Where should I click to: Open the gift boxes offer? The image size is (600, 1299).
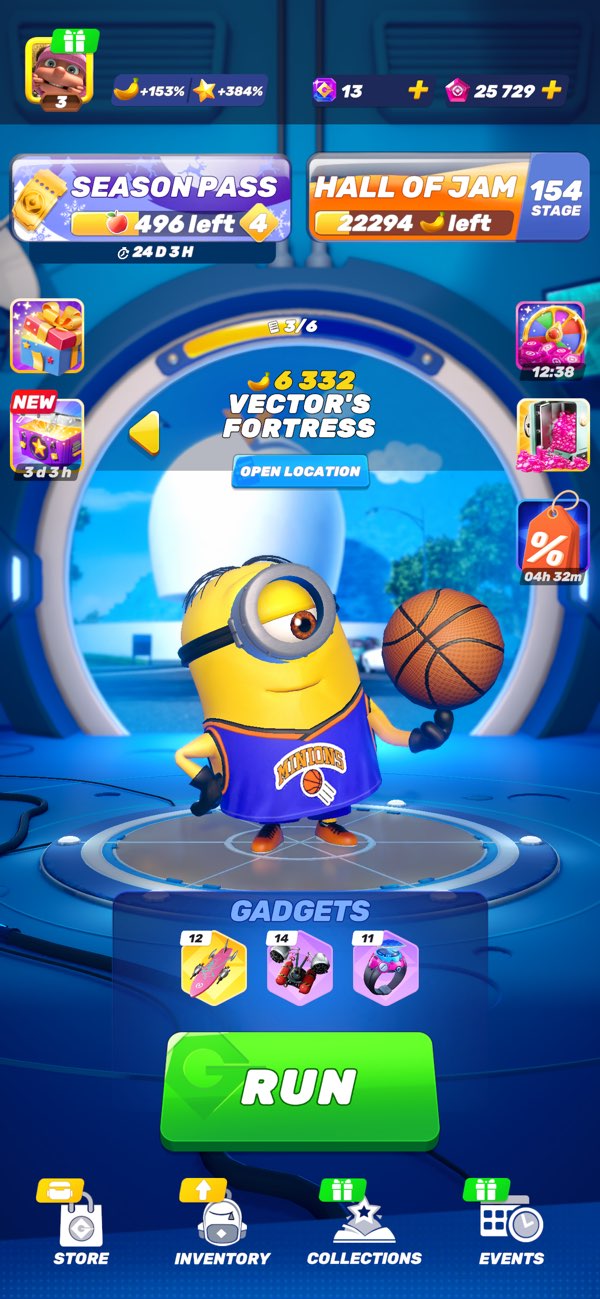(x=47, y=336)
